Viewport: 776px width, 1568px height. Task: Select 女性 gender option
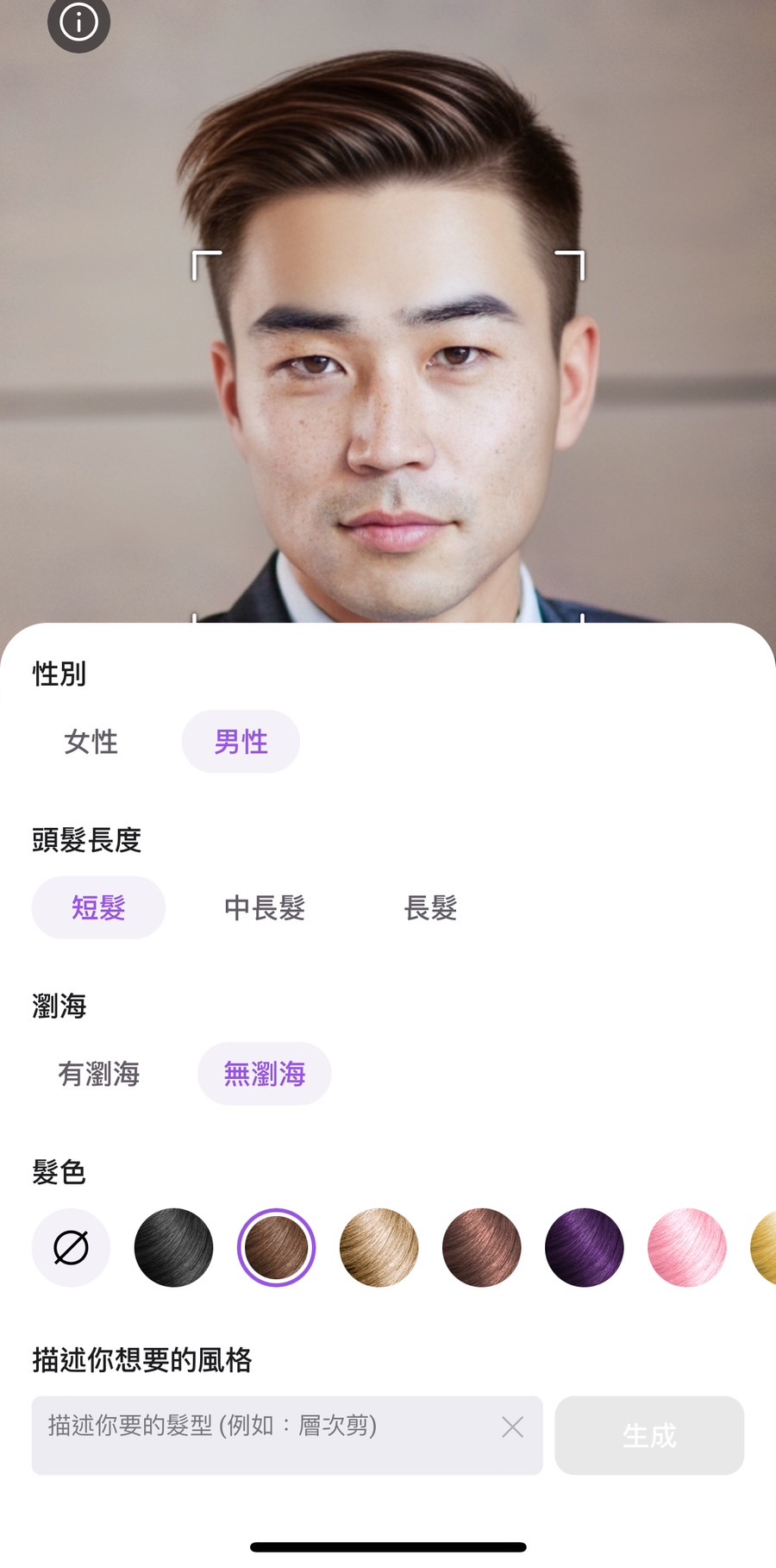point(91,742)
